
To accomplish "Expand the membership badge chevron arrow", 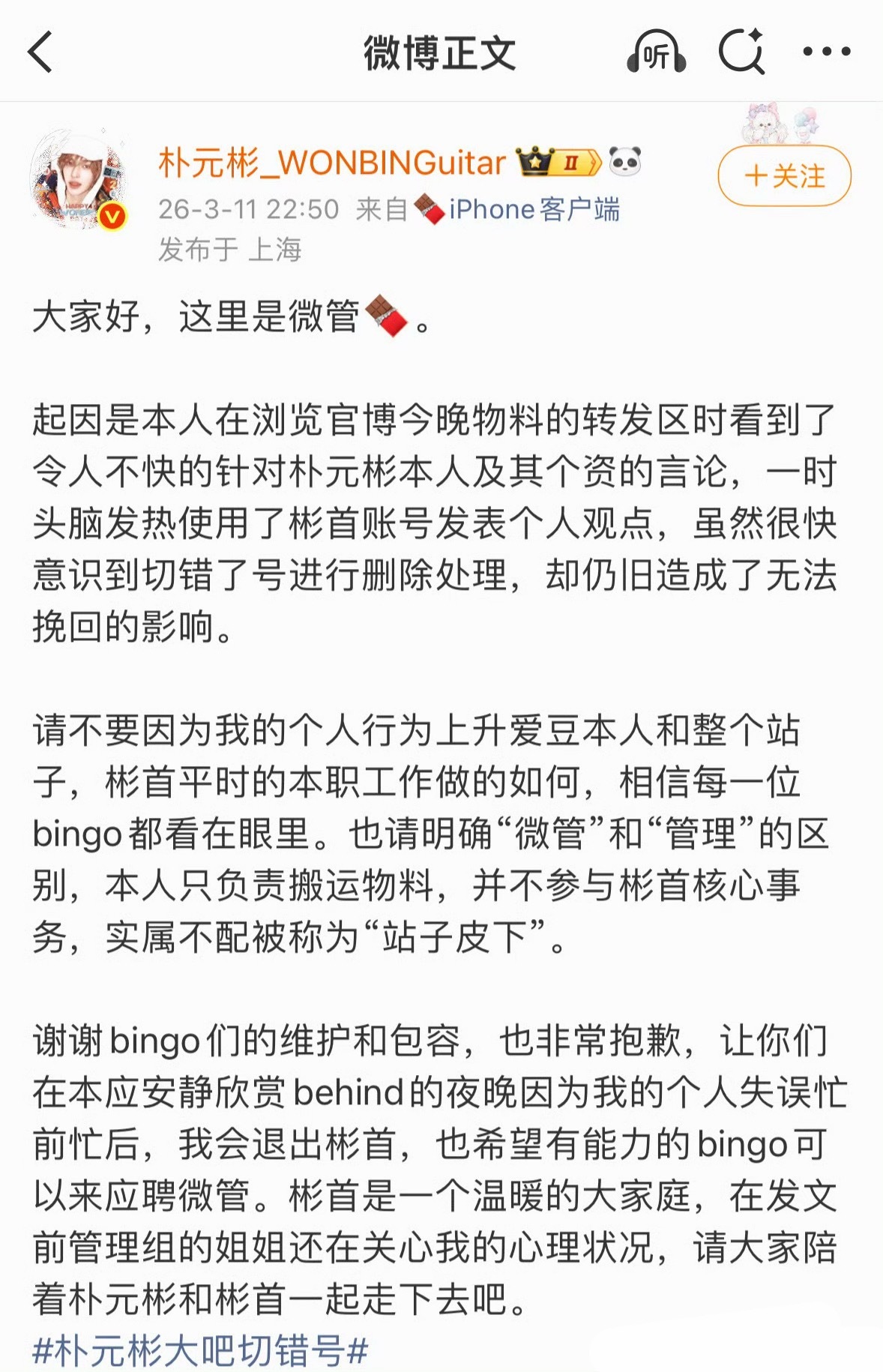I will point(594,161).
